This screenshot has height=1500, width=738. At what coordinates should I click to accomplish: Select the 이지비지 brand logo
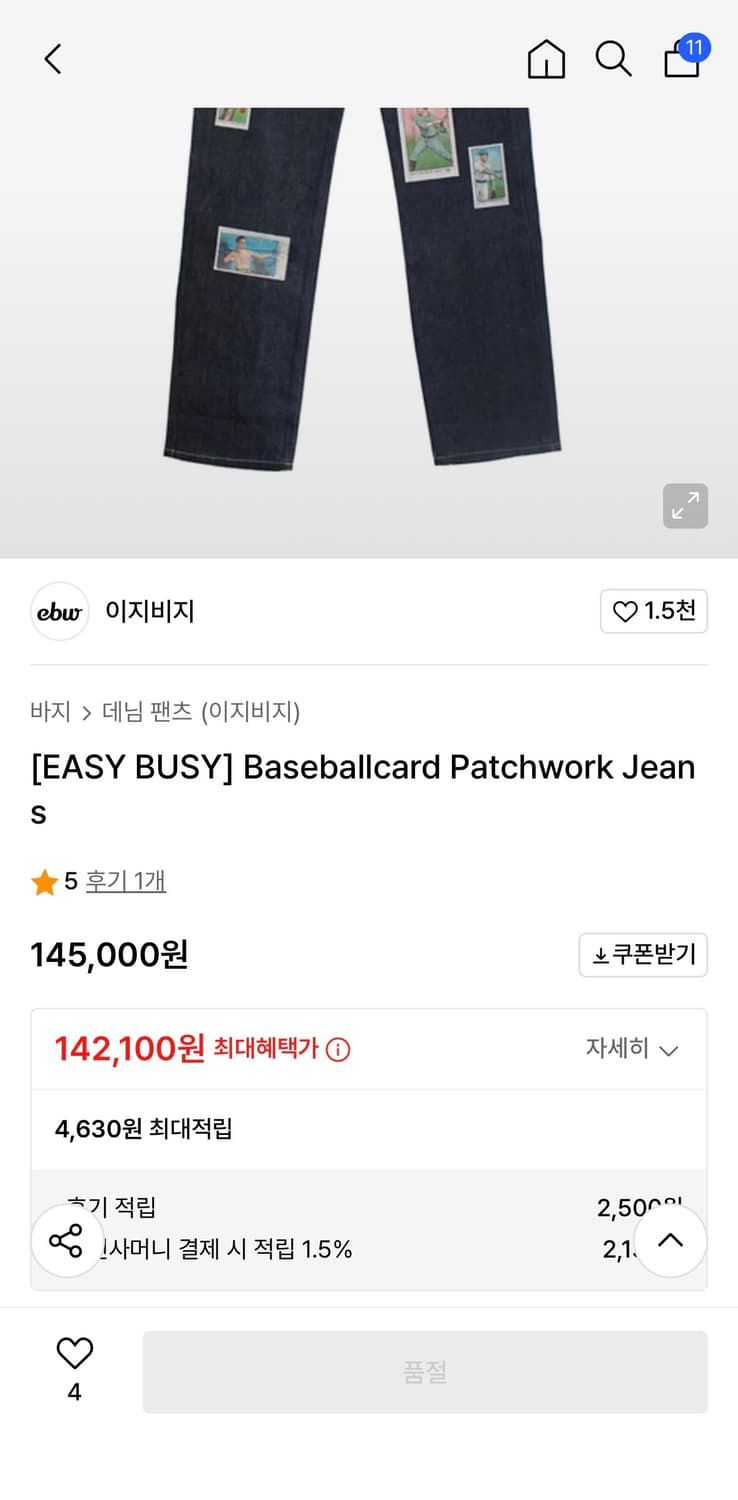tap(60, 611)
